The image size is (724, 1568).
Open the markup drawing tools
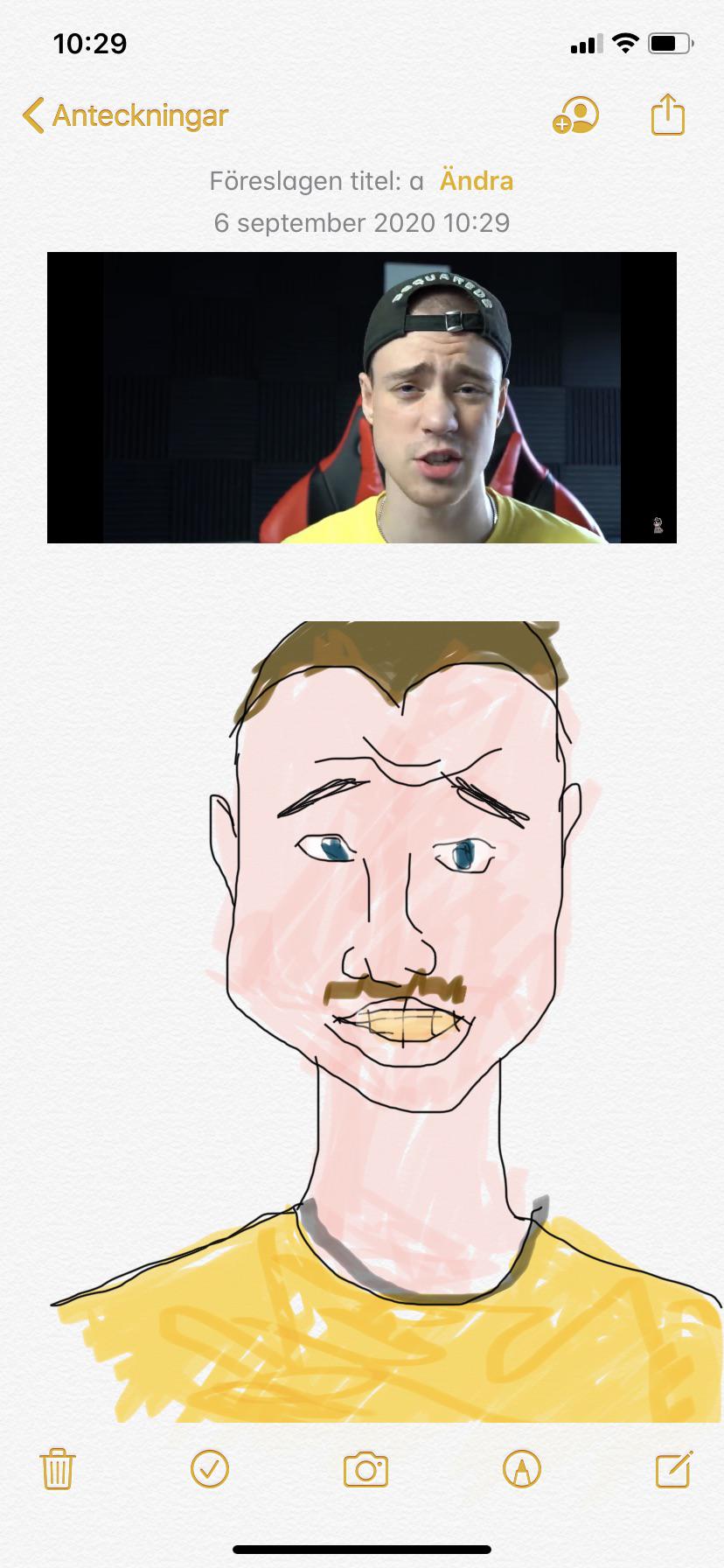522,1468
